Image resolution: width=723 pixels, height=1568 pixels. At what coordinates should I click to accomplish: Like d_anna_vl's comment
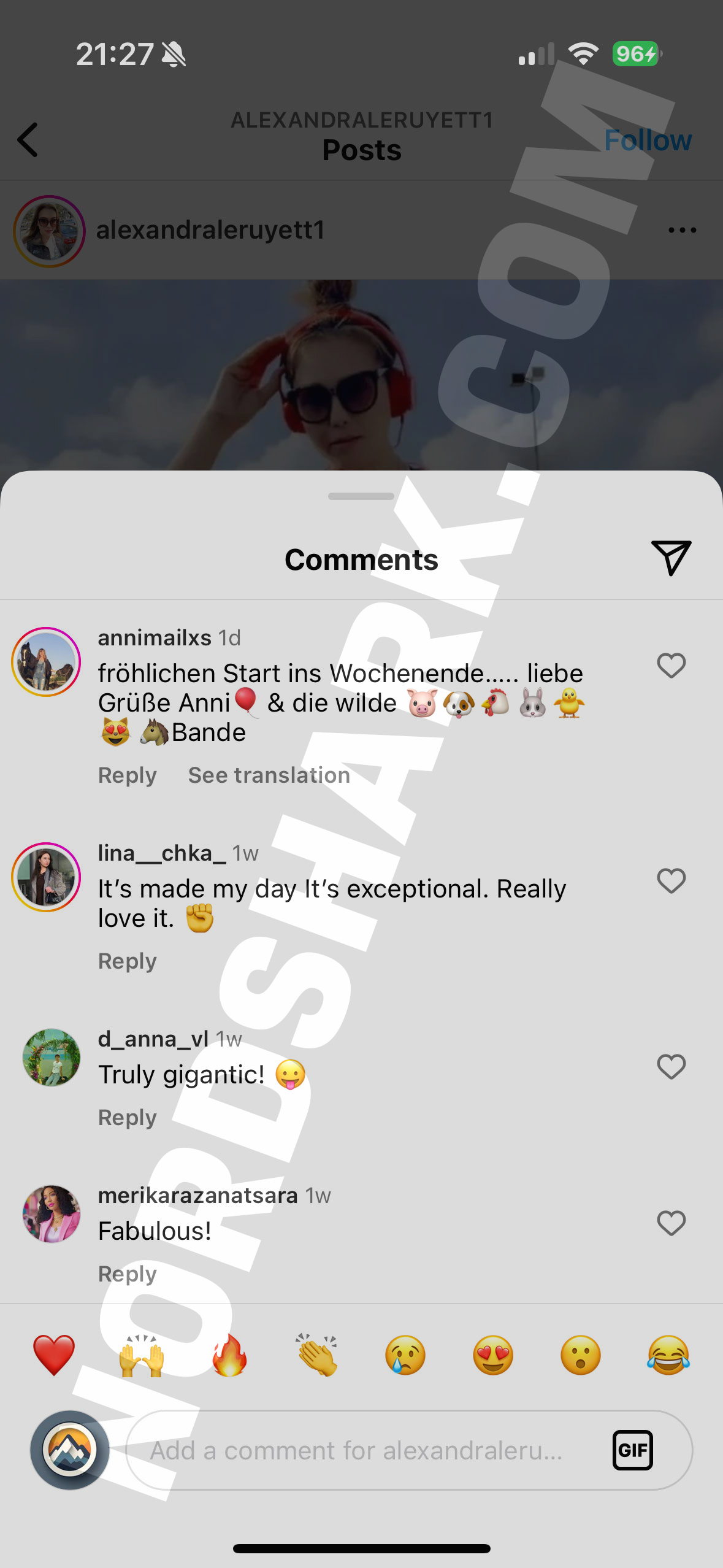click(671, 1067)
